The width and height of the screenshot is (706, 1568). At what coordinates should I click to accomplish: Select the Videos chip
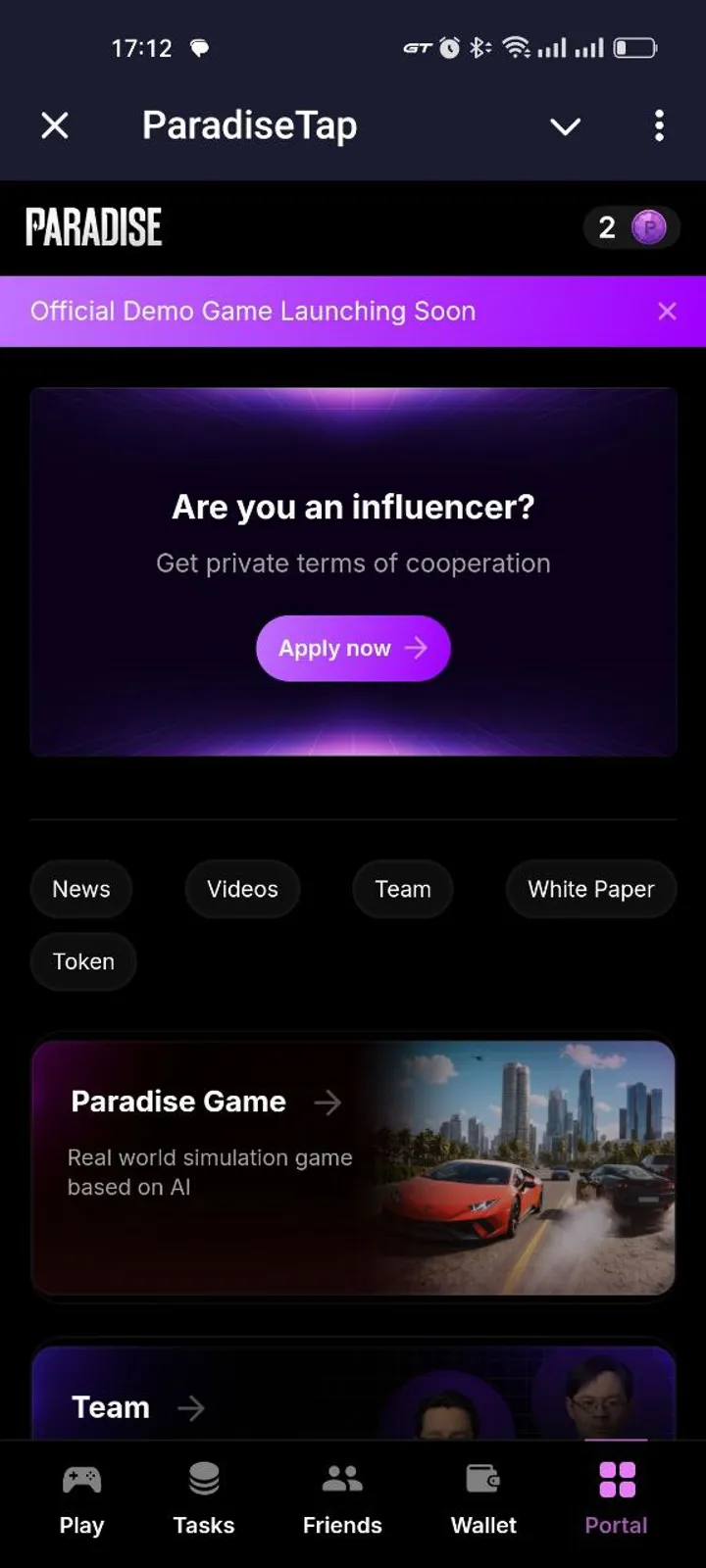point(242,889)
